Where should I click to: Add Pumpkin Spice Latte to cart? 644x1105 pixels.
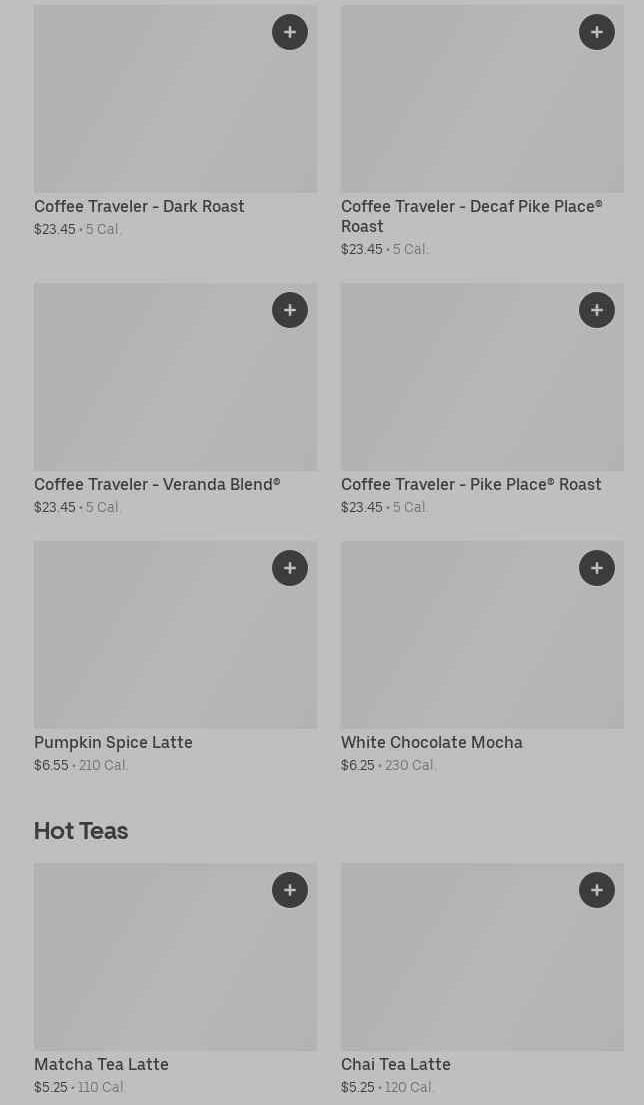[290, 568]
